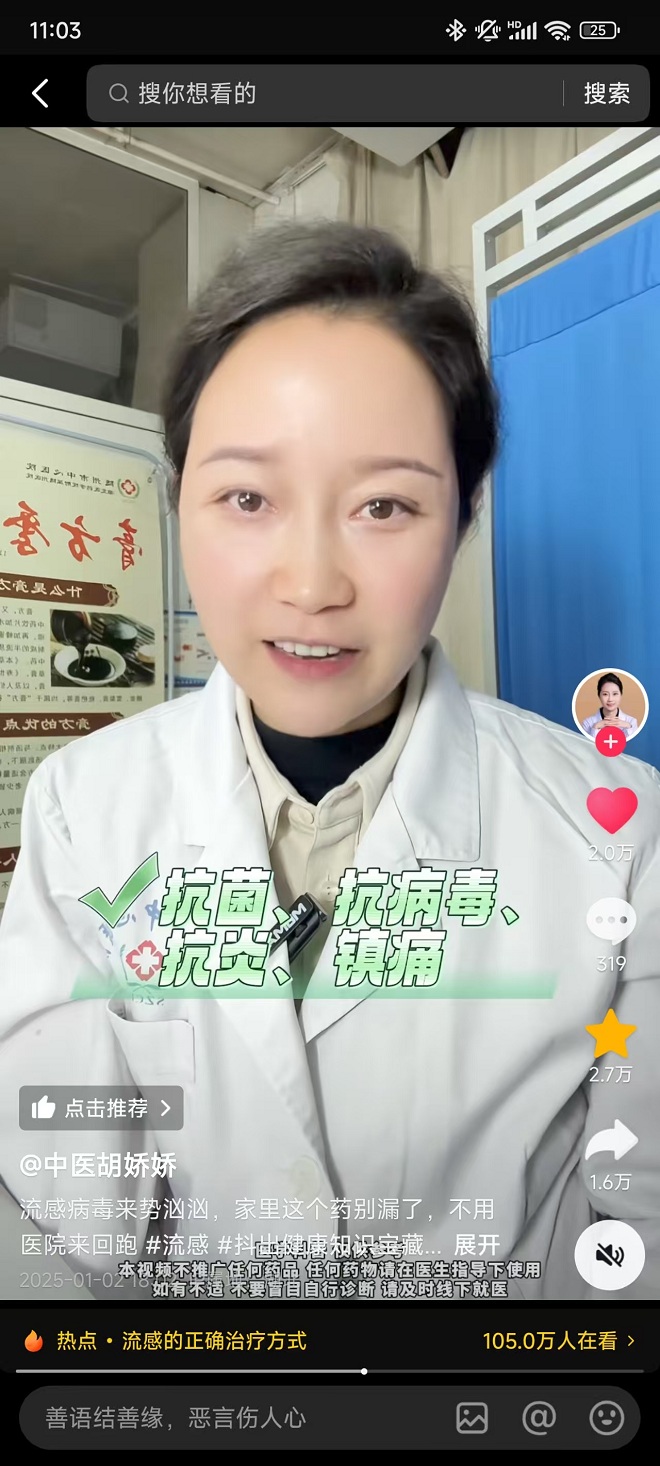Attach an image to comment

pyautogui.click(x=472, y=1418)
